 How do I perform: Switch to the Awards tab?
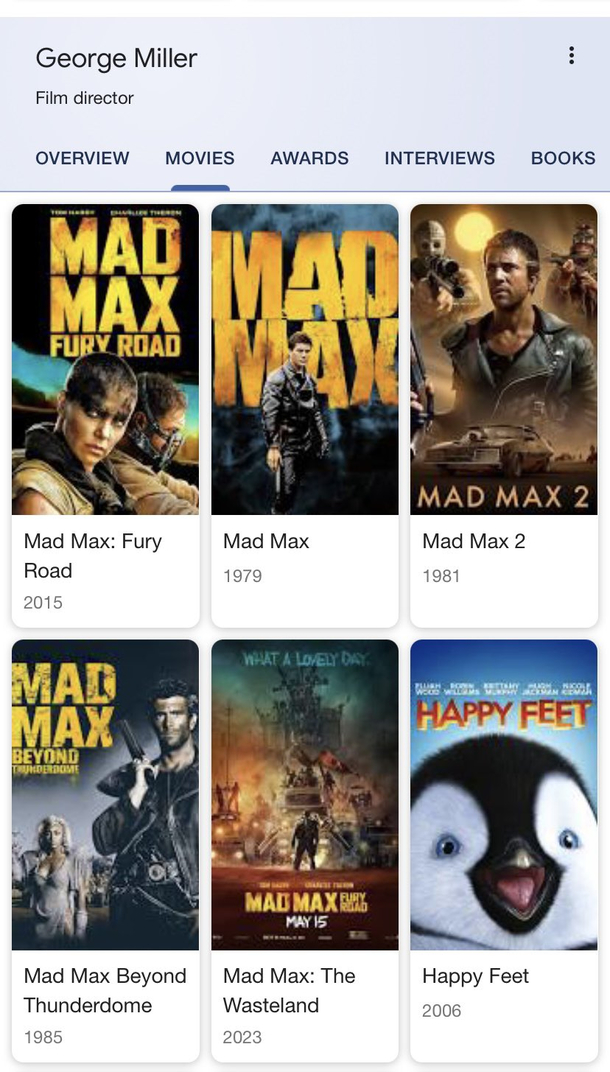(309, 158)
